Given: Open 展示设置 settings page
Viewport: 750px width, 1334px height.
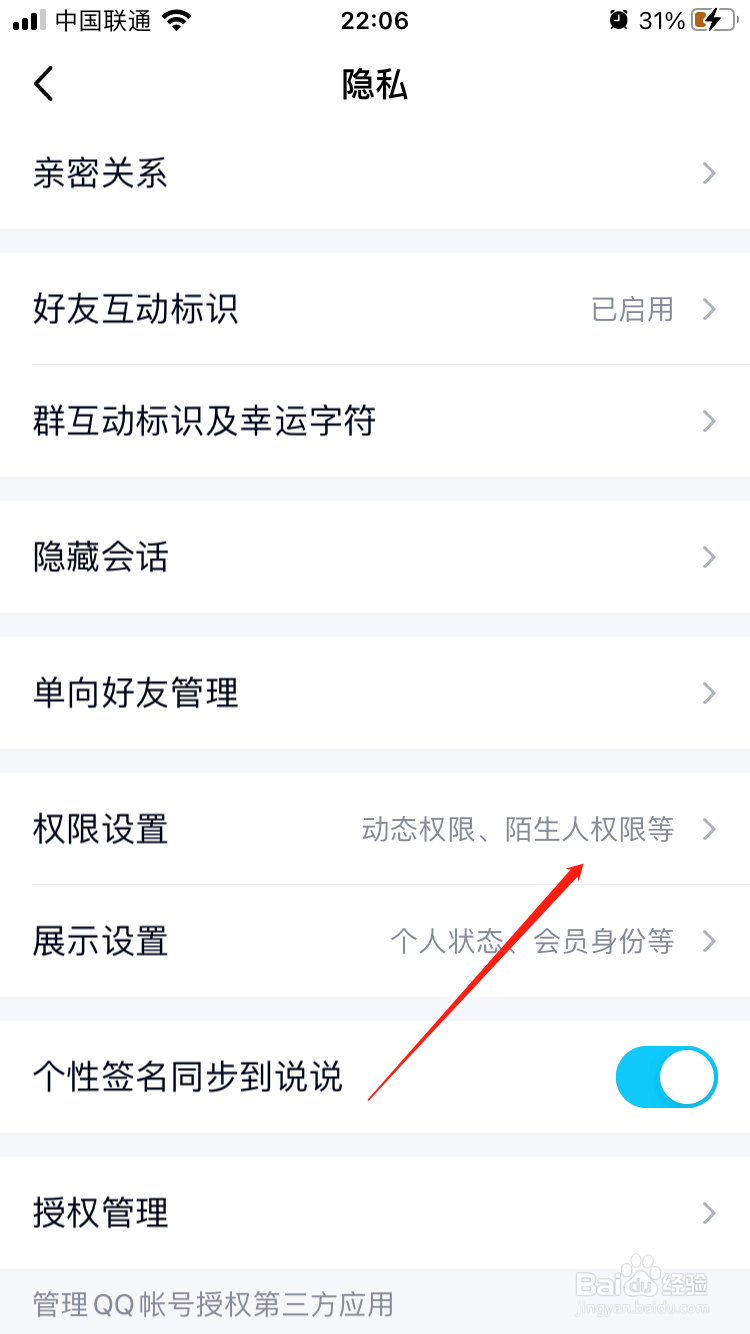Looking at the screenshot, I should tap(375, 941).
